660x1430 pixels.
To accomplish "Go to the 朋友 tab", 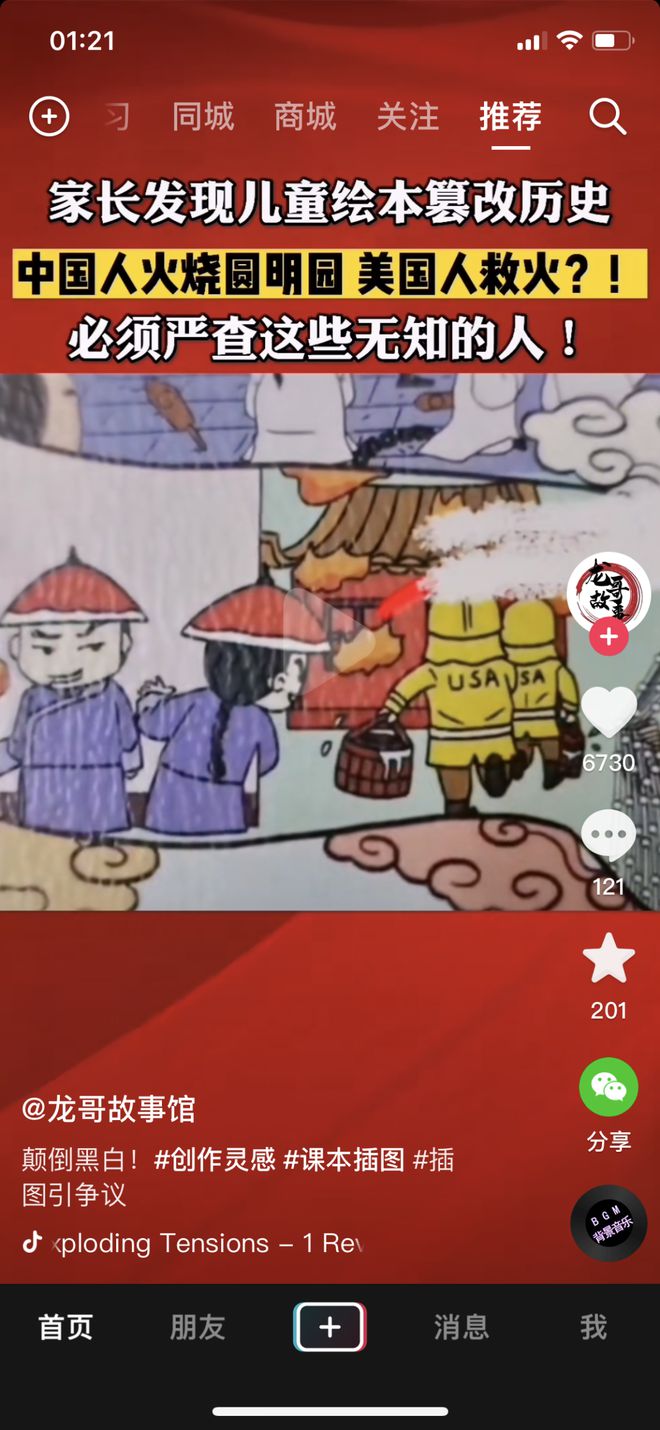I will tap(197, 1327).
